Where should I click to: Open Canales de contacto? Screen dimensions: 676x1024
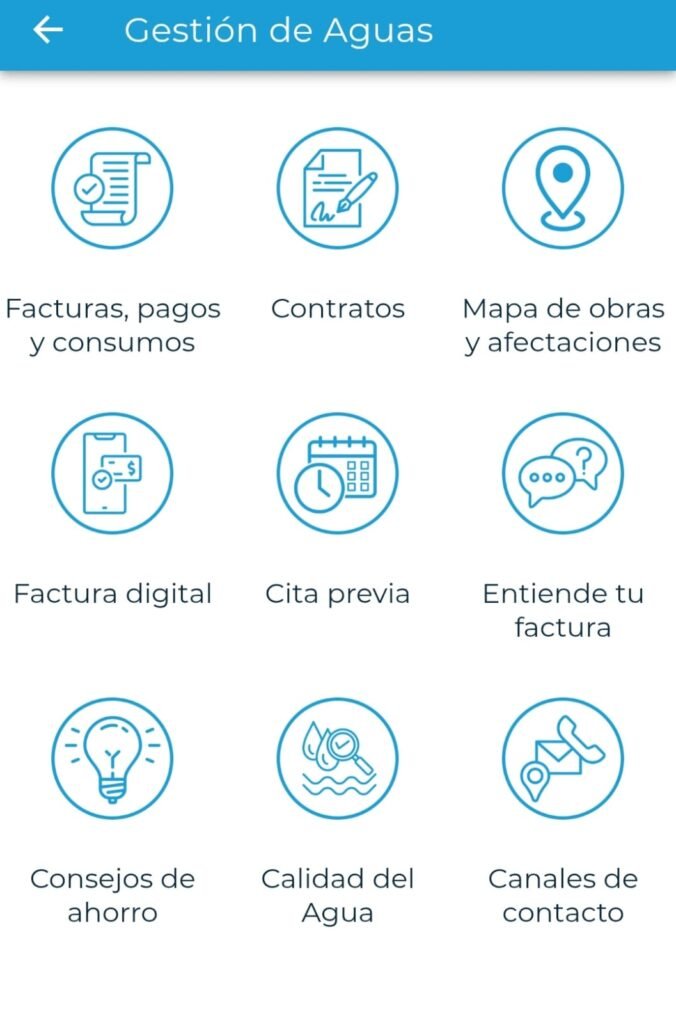(562, 758)
